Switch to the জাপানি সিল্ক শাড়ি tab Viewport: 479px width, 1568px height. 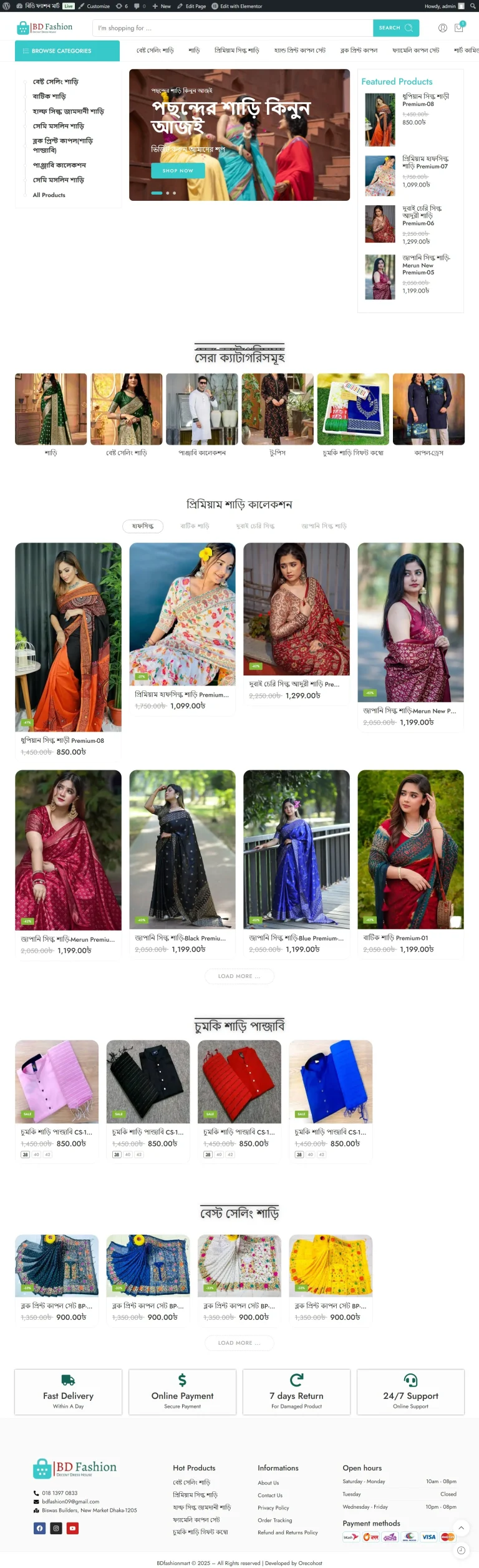pyautogui.click(x=324, y=526)
